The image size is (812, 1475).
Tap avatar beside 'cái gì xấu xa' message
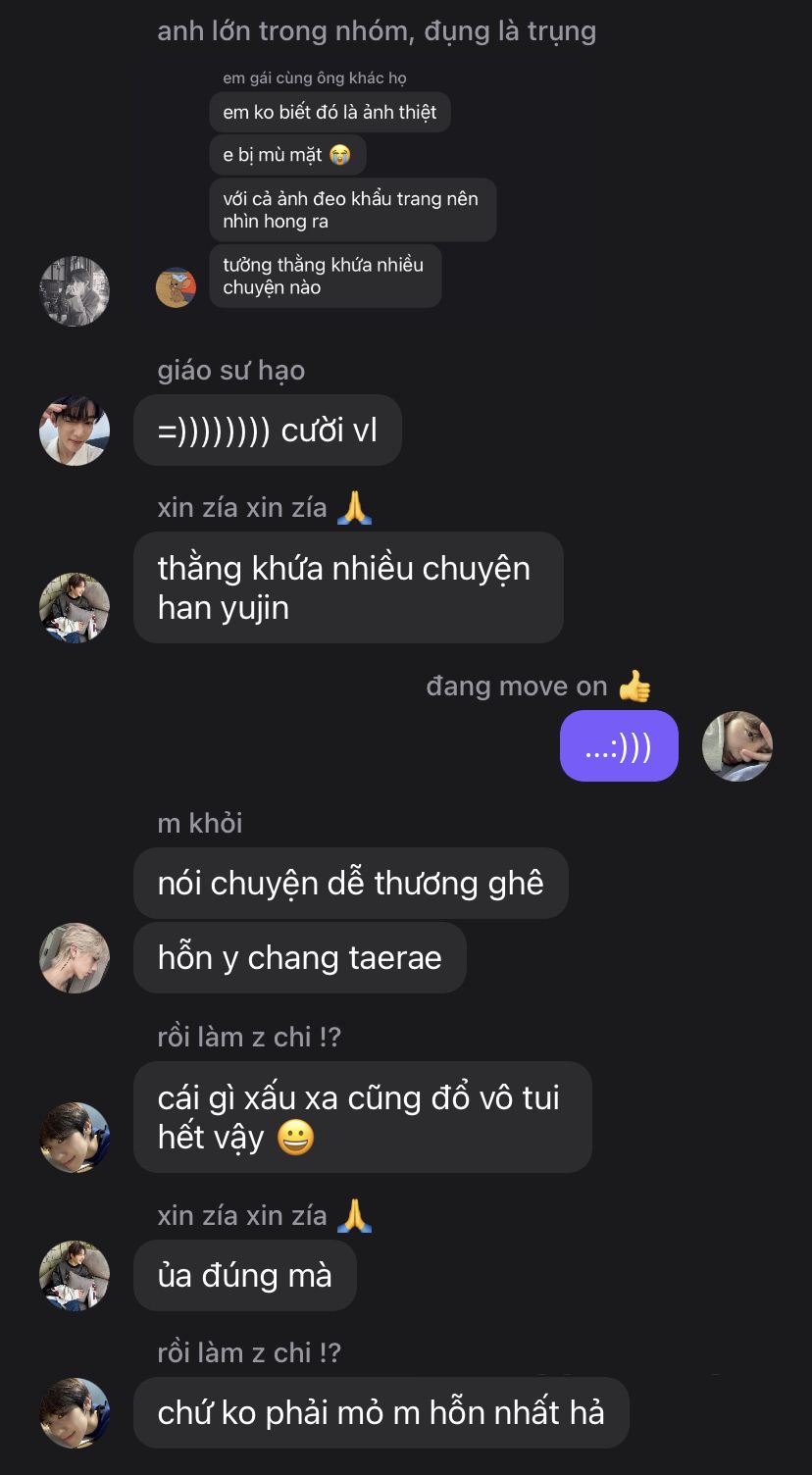[74, 1137]
